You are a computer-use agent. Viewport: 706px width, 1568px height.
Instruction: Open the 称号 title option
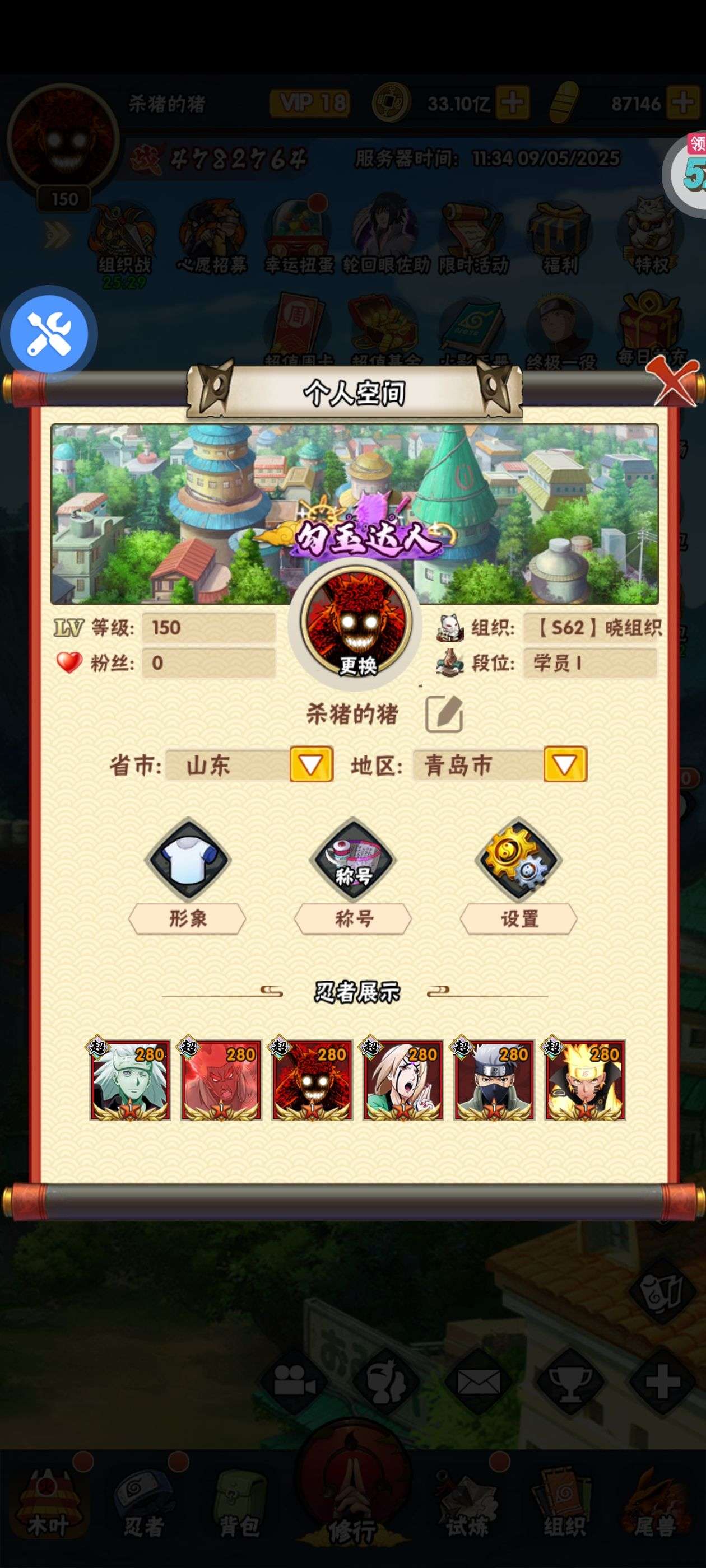[354, 876]
